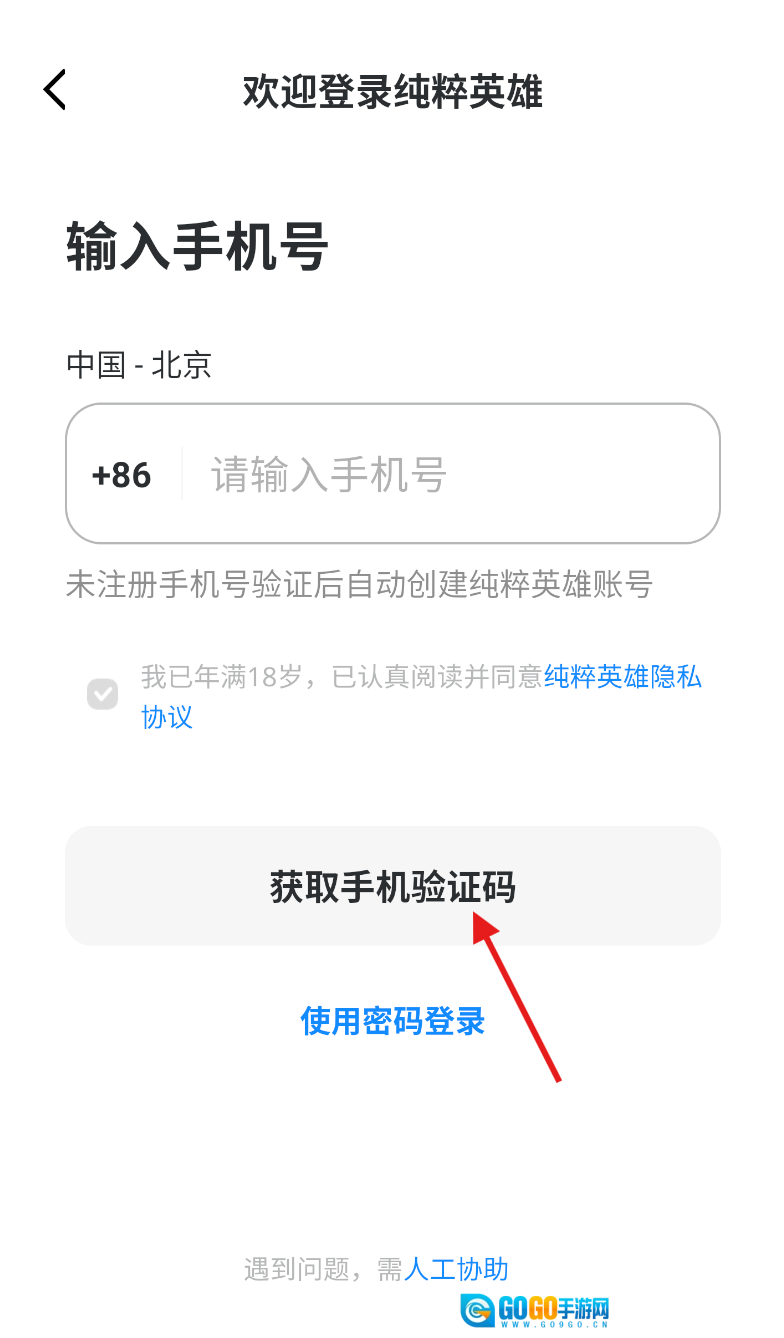The height and width of the screenshot is (1338, 784).
Task: Switch to 使用密码登录
Action: pyautogui.click(x=392, y=1021)
